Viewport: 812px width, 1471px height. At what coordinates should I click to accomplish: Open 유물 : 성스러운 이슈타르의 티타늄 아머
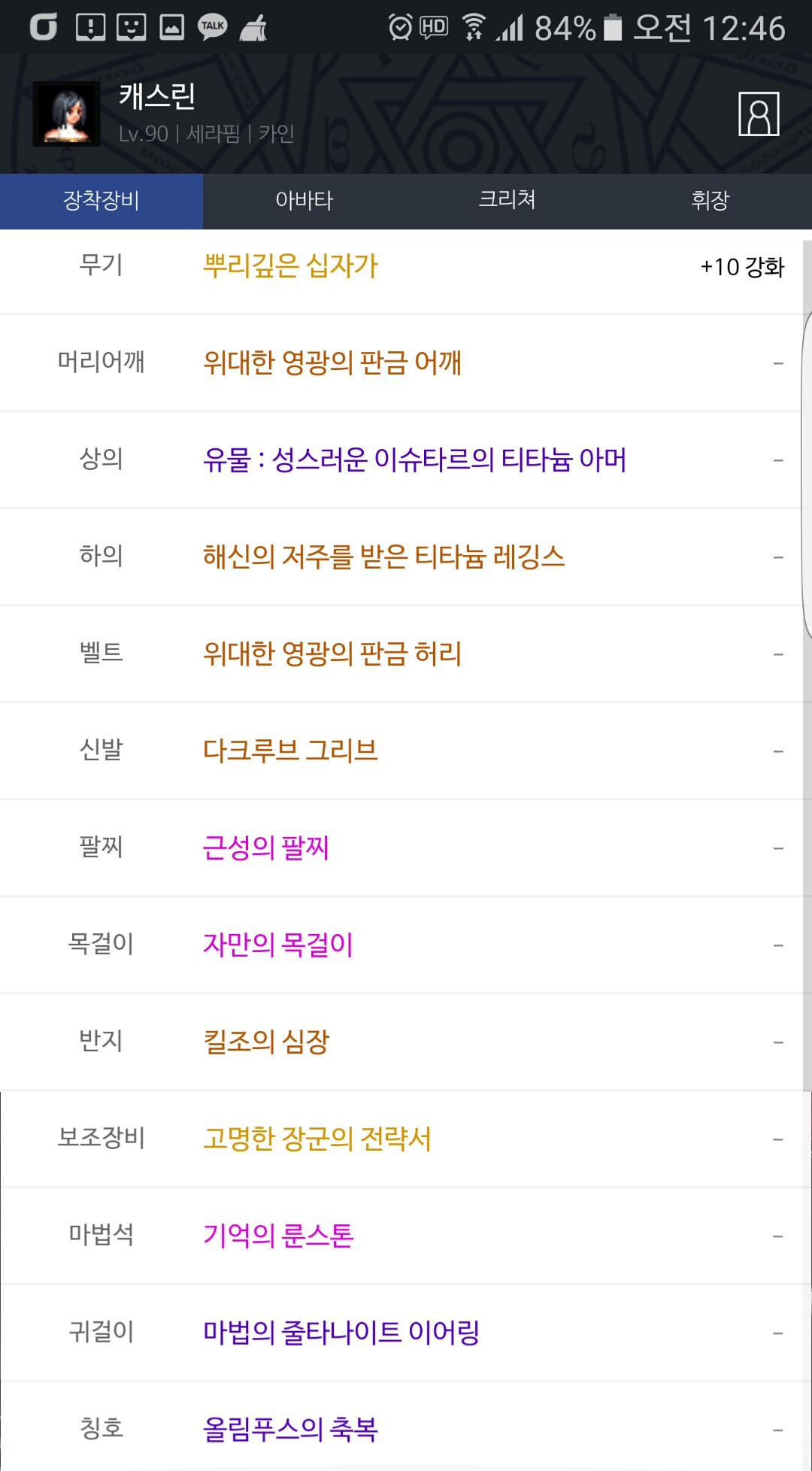click(414, 459)
